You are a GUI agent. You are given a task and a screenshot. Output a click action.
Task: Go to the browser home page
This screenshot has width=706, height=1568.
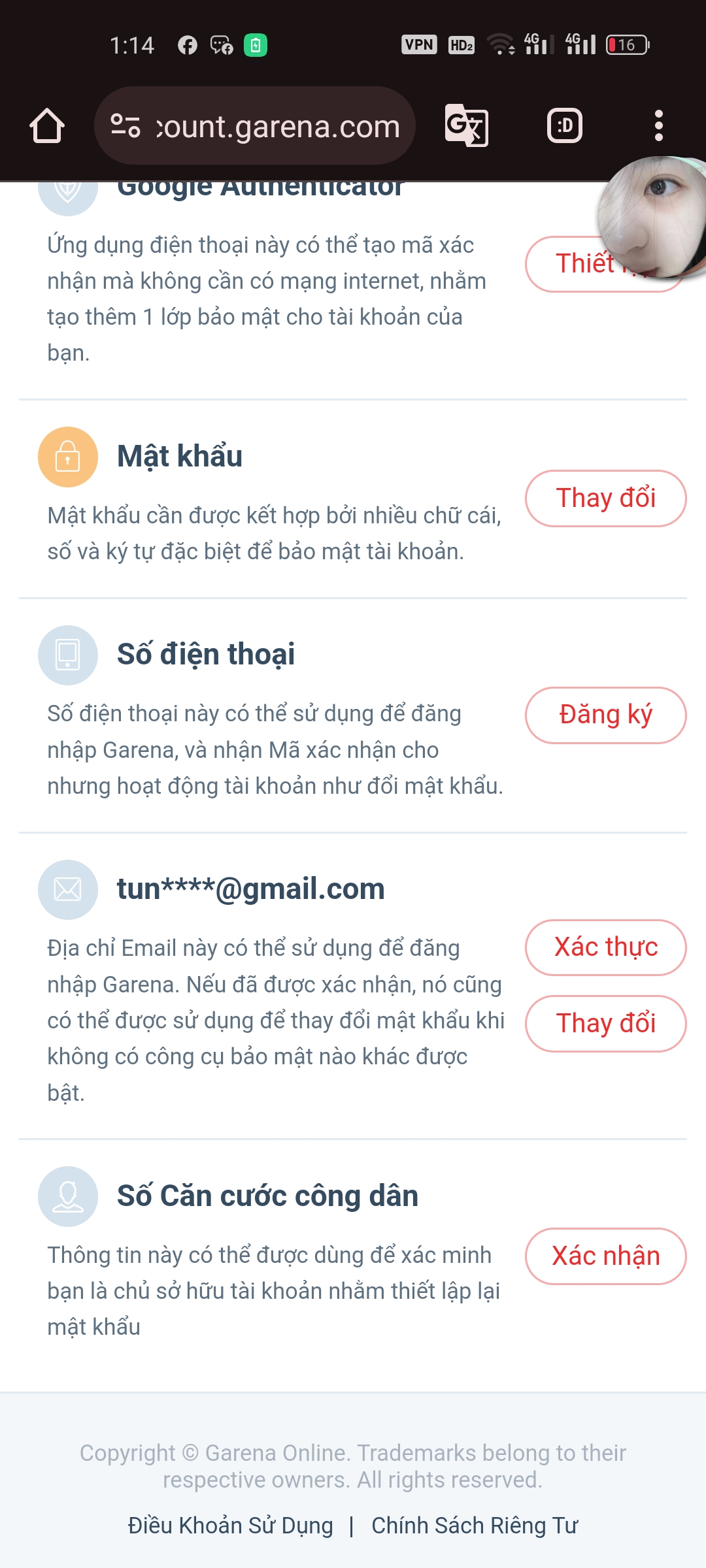47,125
